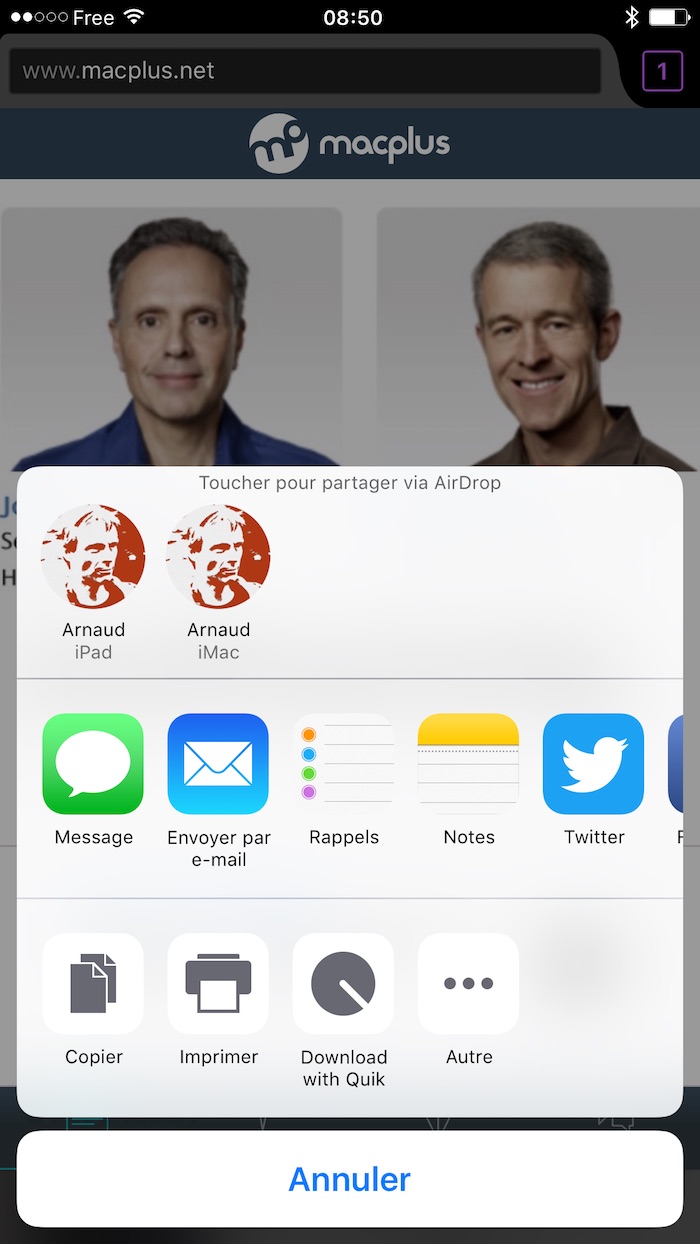Tap the www.macplus.net address field
This screenshot has height=1244, width=700.
tap(305, 71)
